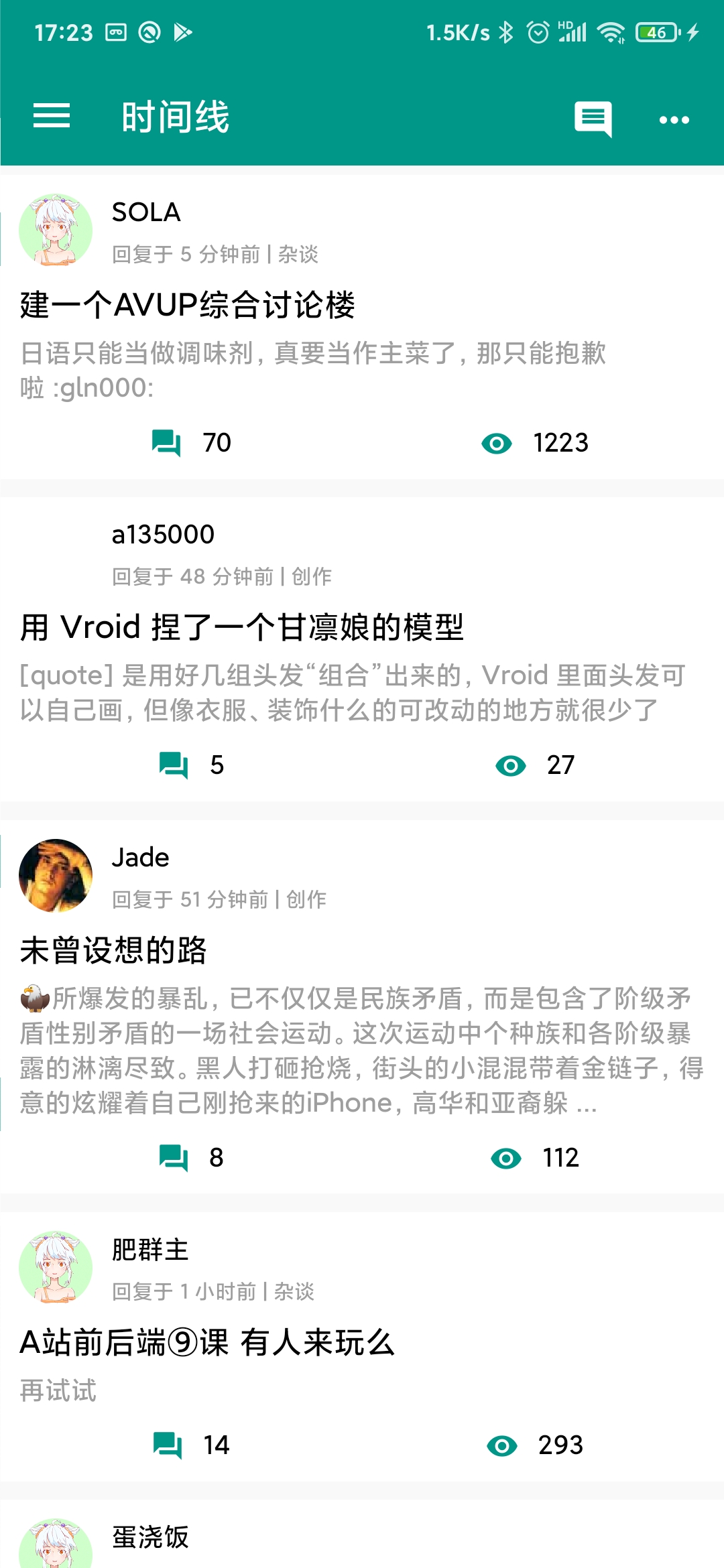View 肥群主's profile avatar
The height and width of the screenshot is (1568, 724).
56,1267
